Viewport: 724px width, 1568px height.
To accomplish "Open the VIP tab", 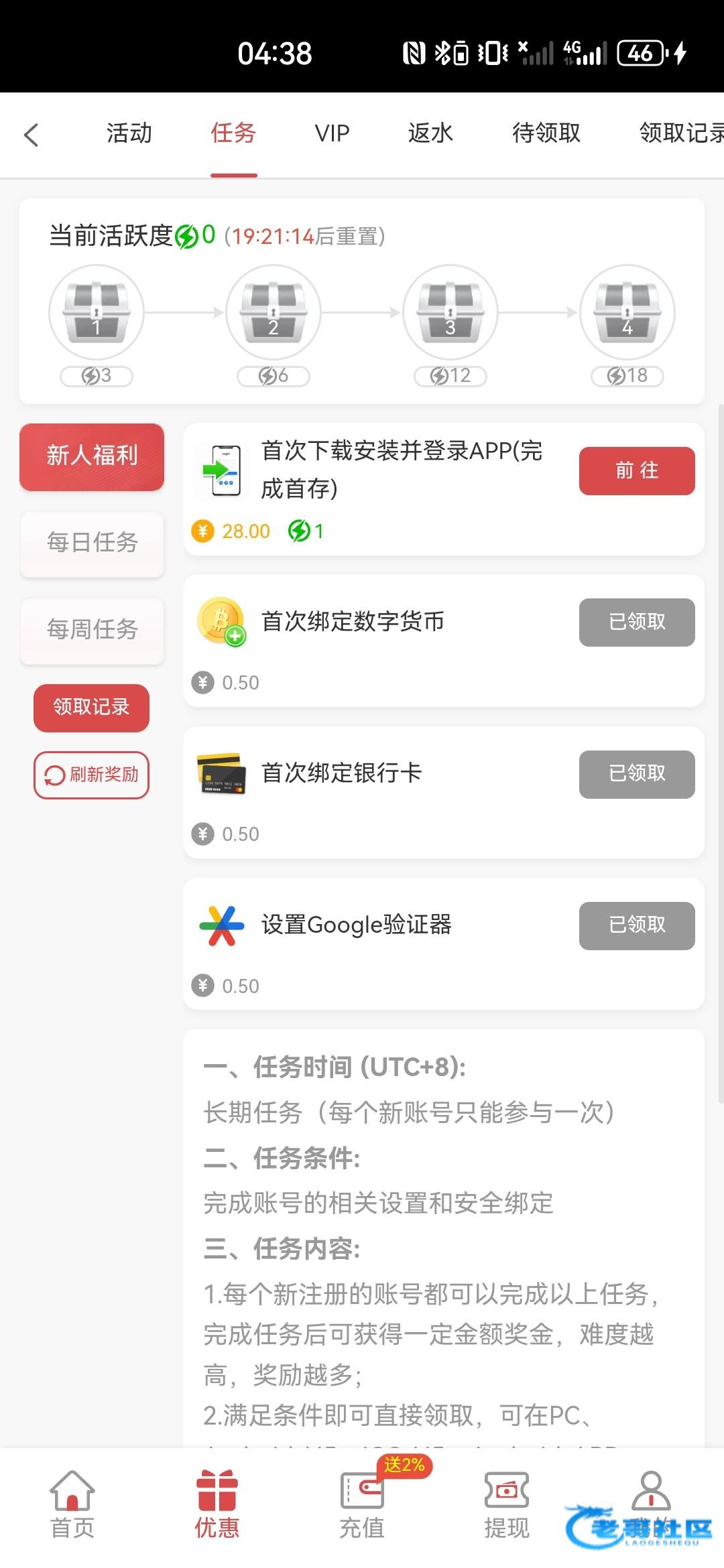I will click(x=332, y=133).
